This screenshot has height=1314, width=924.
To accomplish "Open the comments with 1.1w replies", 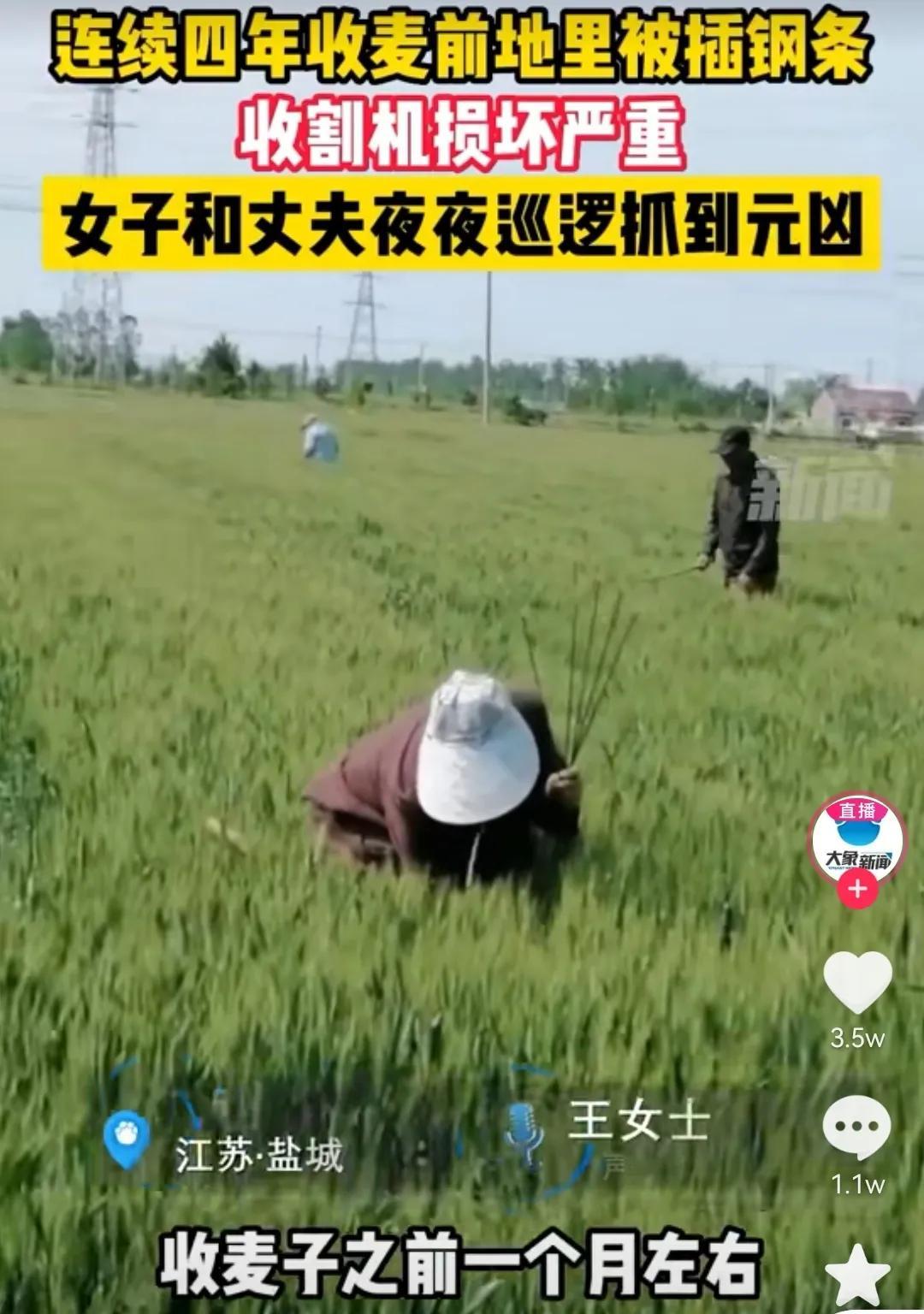I will coord(856,1128).
